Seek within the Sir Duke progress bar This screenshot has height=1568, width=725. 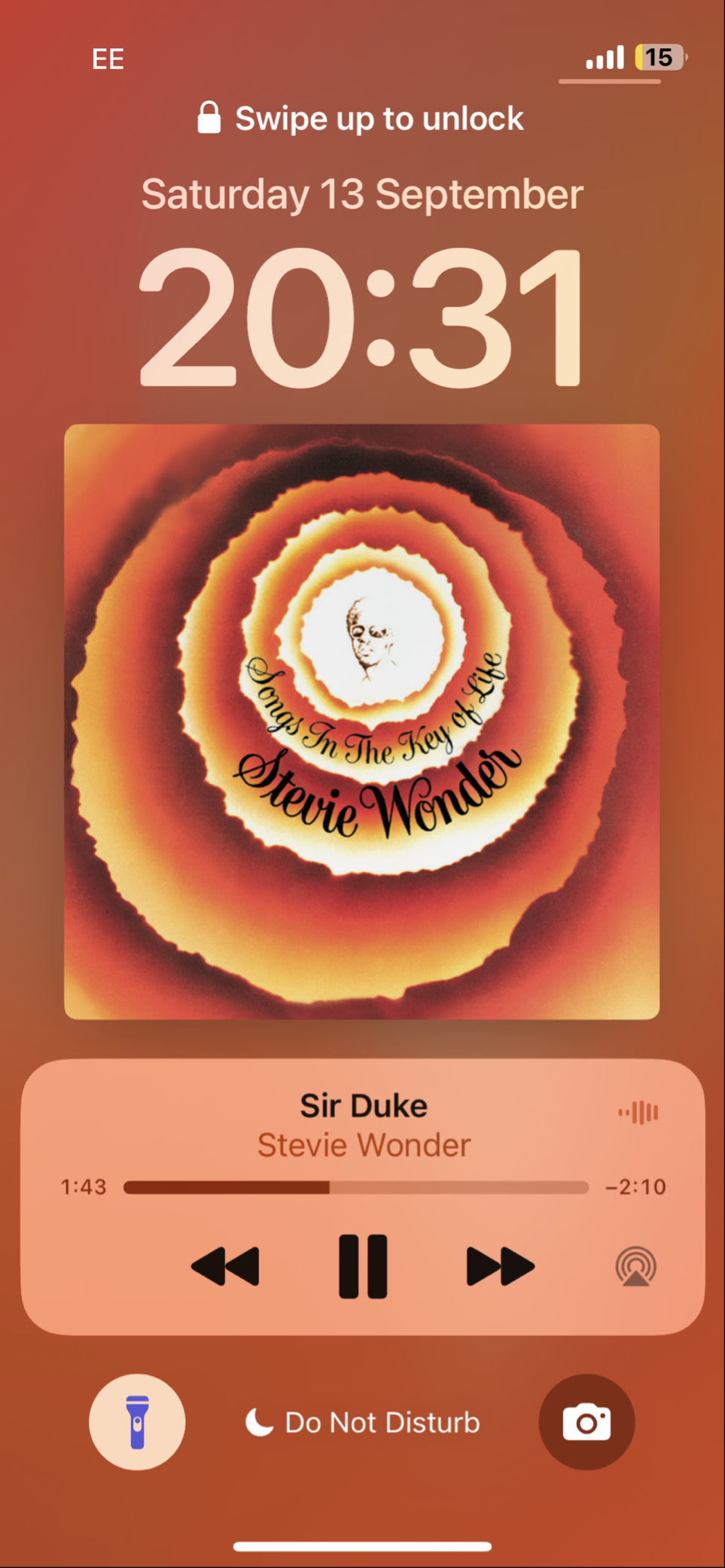pyautogui.click(x=356, y=1187)
